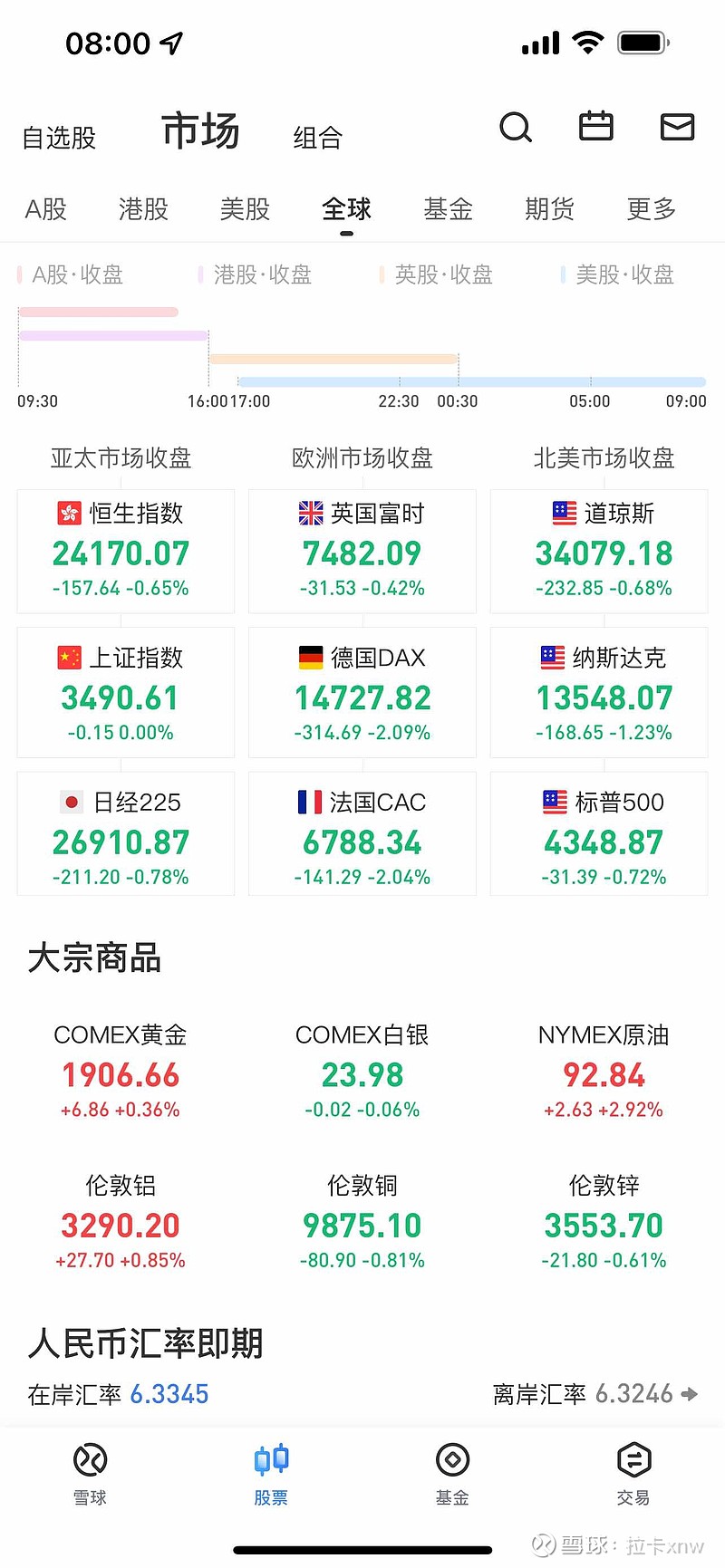
Task: Switch to the 组合 tab
Action: [x=318, y=138]
